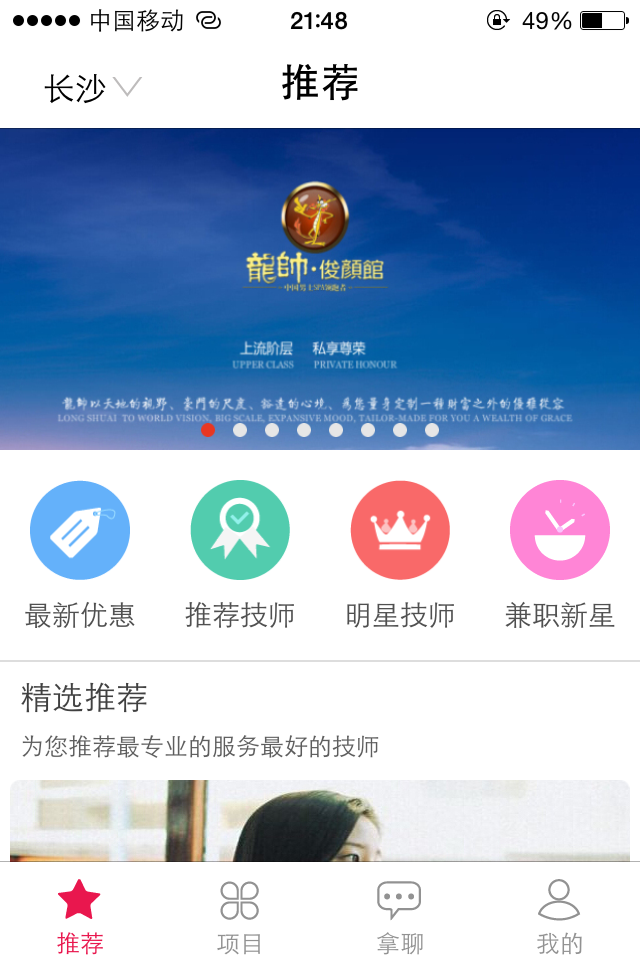Go to the 拿聊 chat tab
Screen dimensions: 640x960
400,915
